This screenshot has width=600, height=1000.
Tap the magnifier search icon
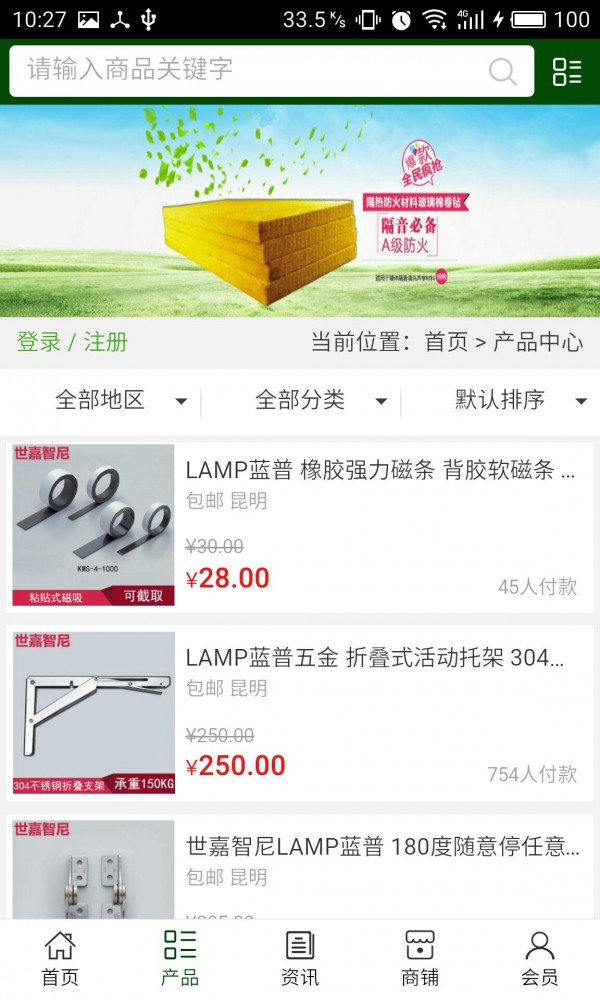pyautogui.click(x=503, y=71)
